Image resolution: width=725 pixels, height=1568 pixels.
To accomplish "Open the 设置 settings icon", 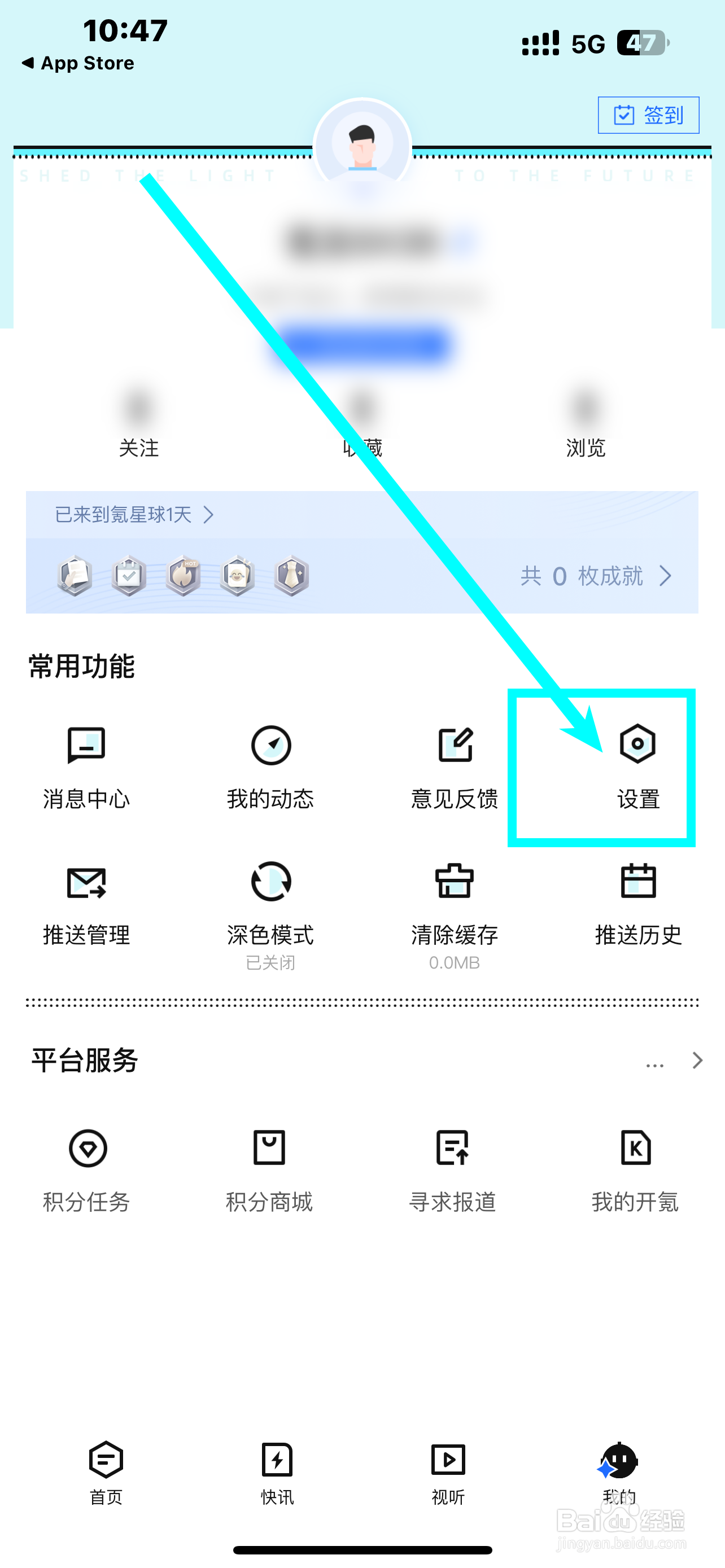I will [637, 766].
